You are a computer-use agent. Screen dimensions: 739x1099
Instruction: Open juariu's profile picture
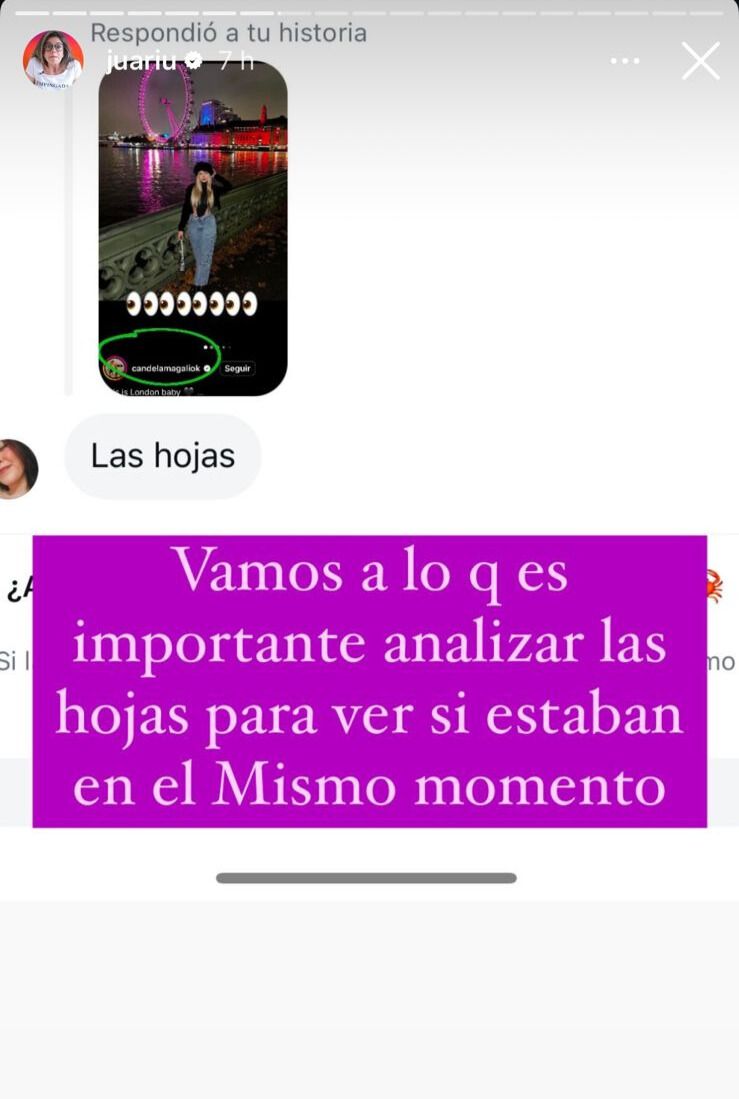(x=53, y=59)
